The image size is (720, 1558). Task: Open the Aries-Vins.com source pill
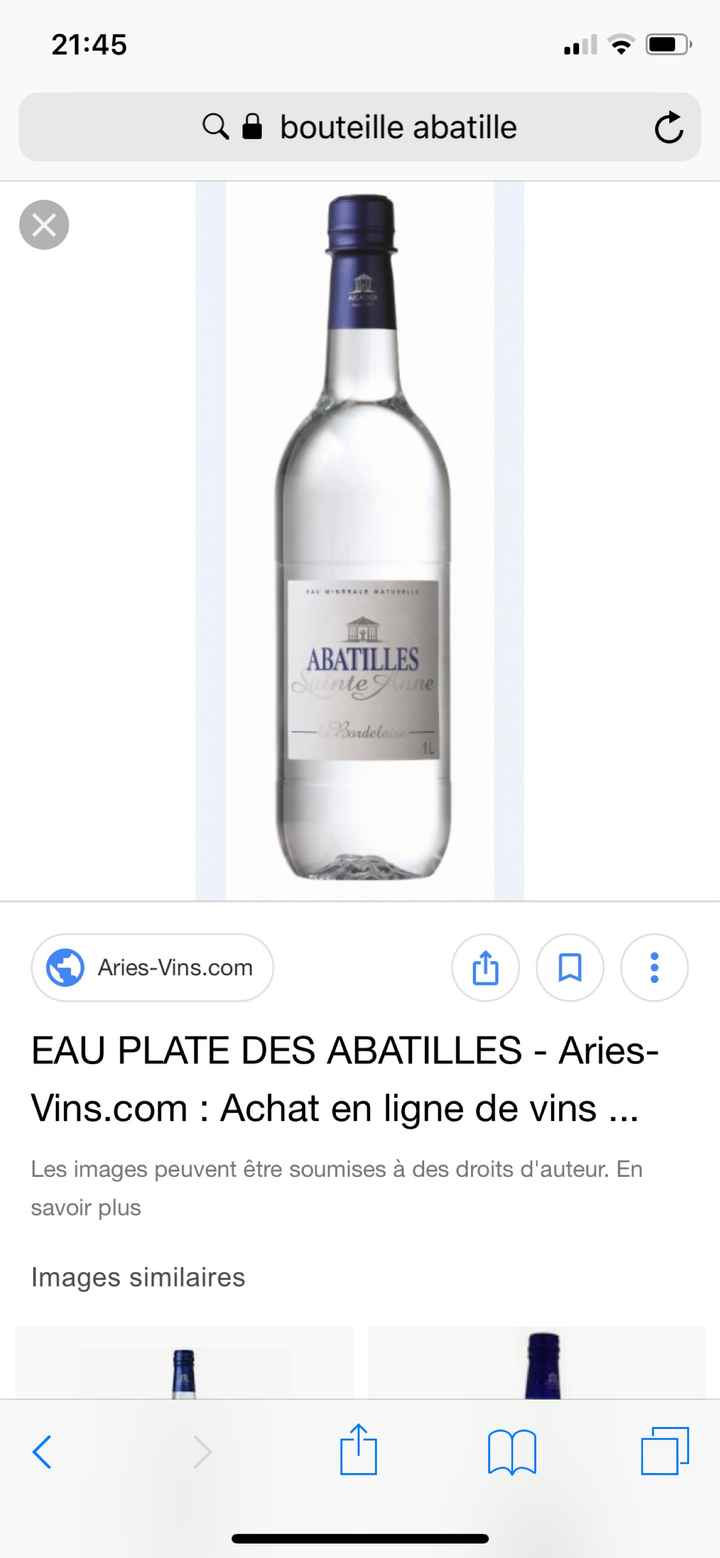(x=152, y=967)
